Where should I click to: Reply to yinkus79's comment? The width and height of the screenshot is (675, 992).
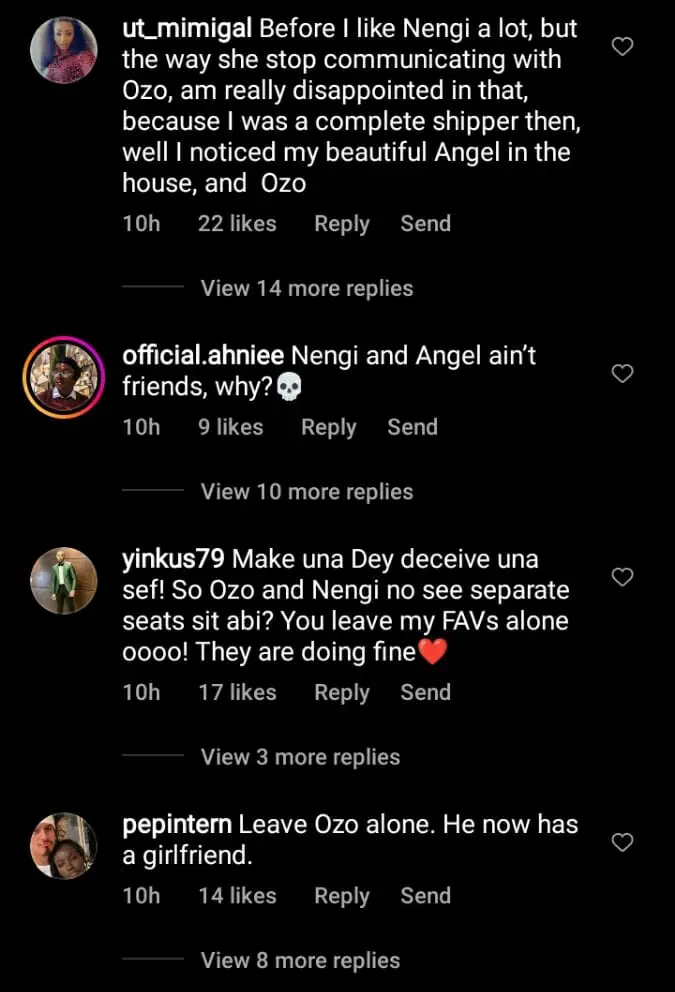pyautogui.click(x=342, y=692)
